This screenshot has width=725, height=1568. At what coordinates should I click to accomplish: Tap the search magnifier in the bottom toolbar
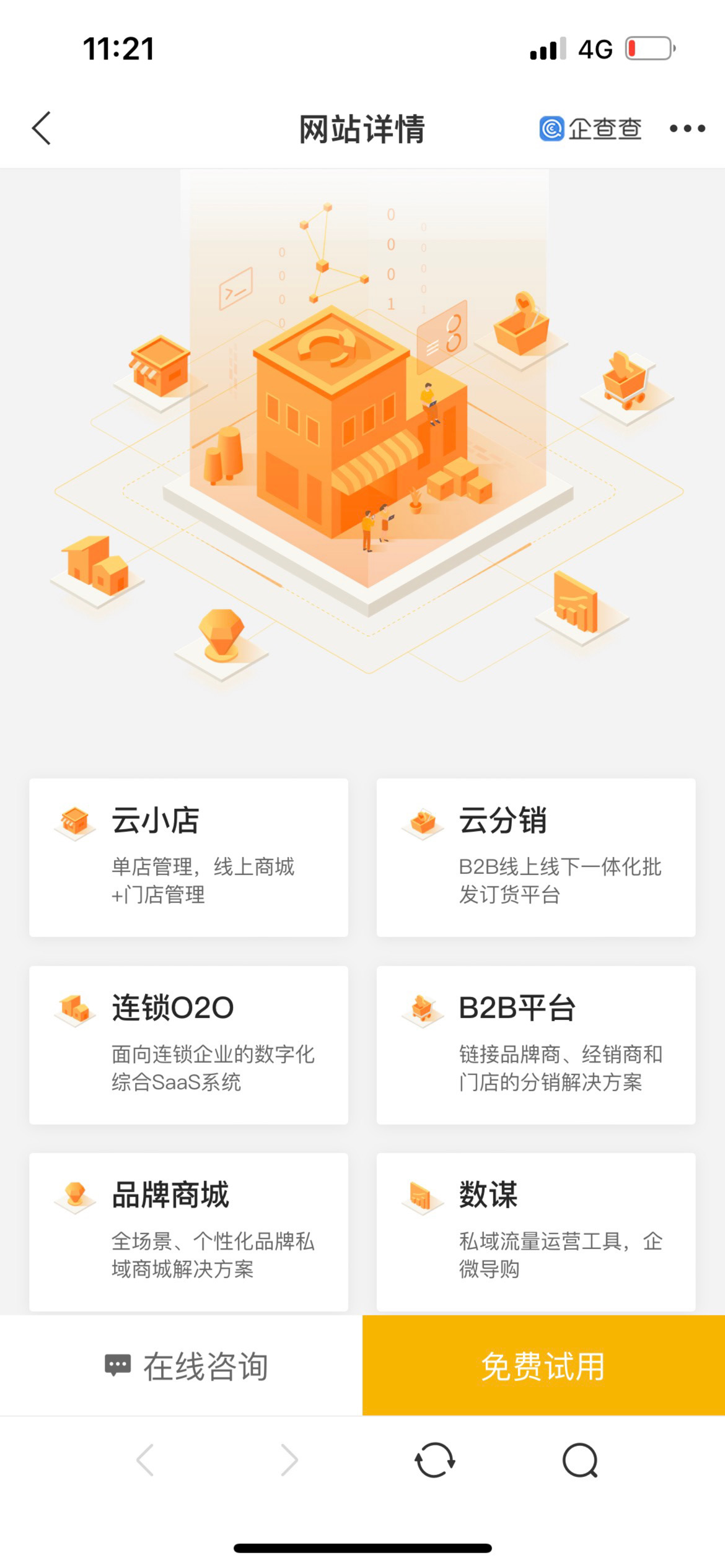tap(580, 1460)
